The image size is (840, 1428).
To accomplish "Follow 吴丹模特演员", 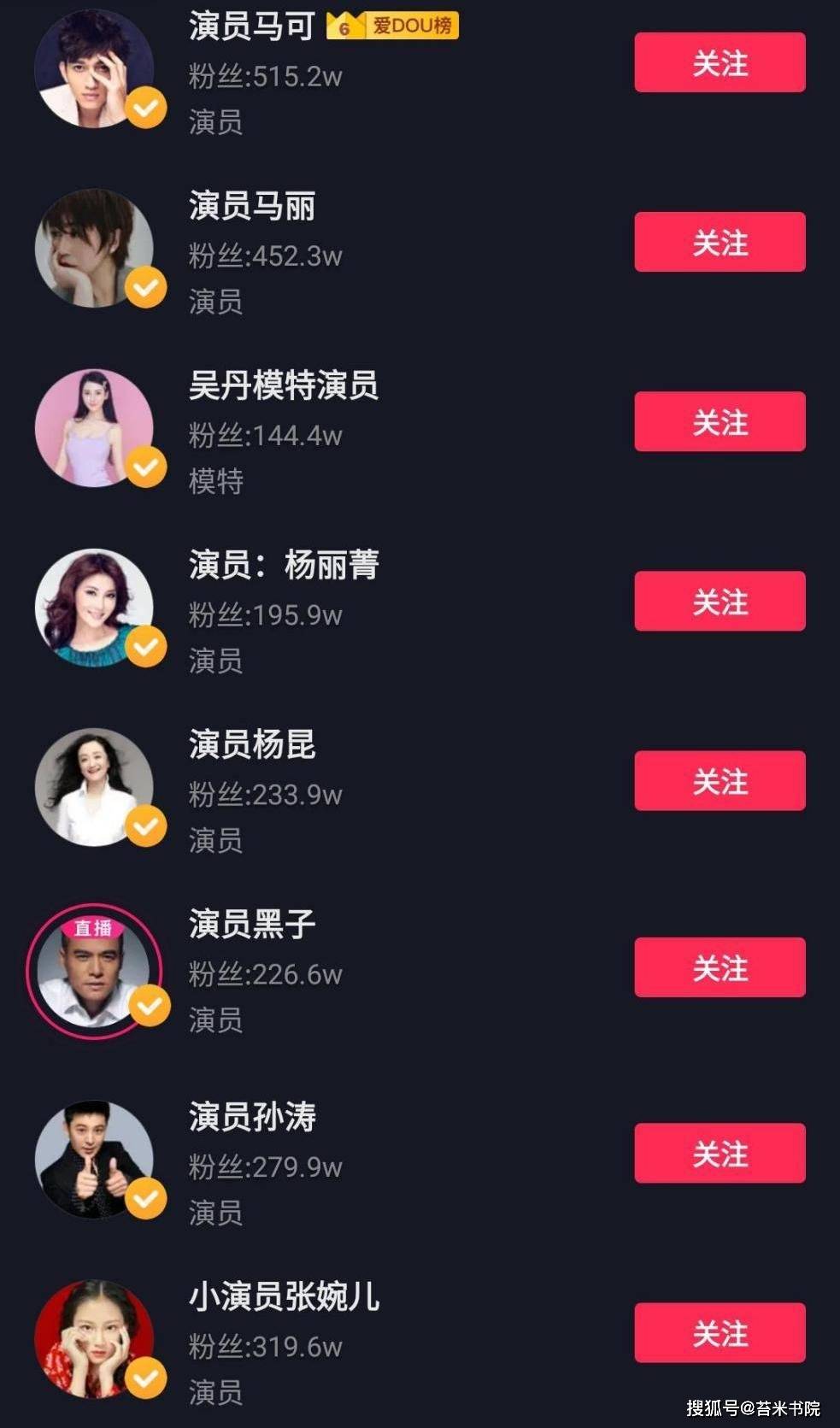I will pos(720,421).
